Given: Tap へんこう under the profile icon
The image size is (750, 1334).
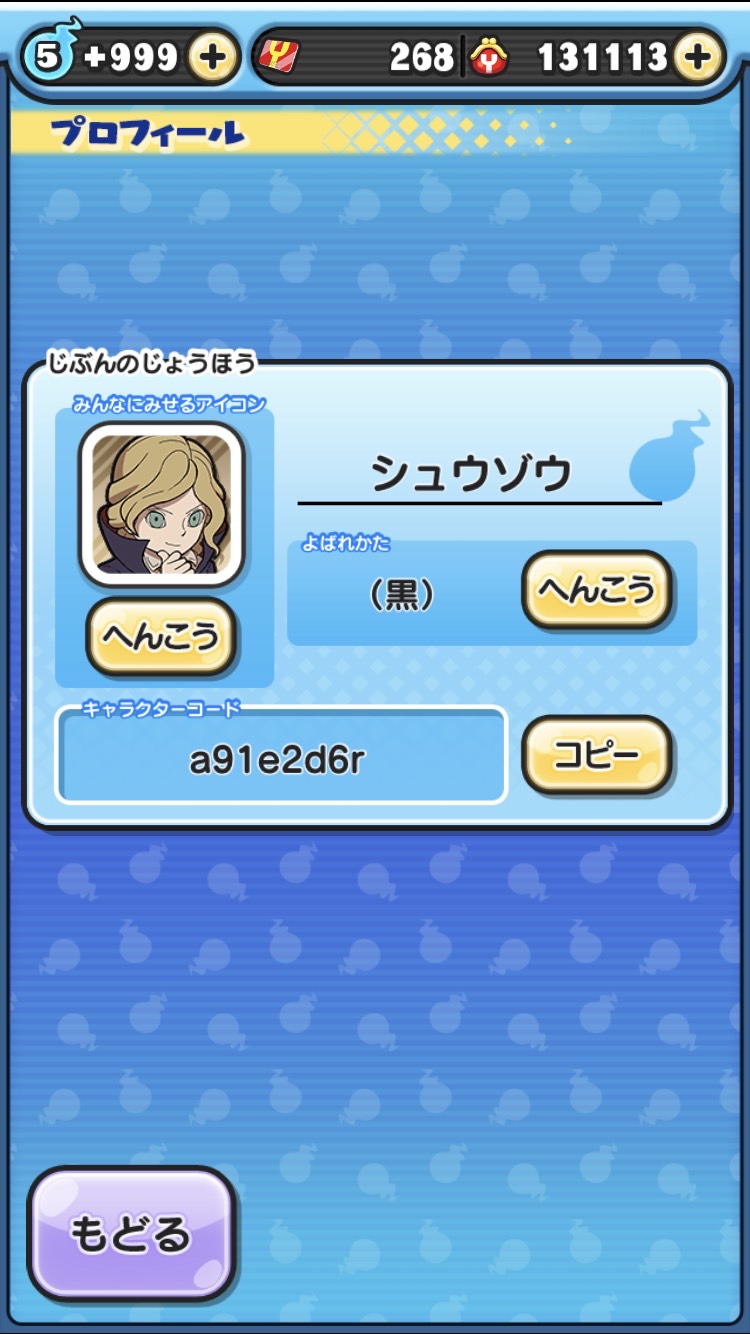Looking at the screenshot, I should coord(161,637).
